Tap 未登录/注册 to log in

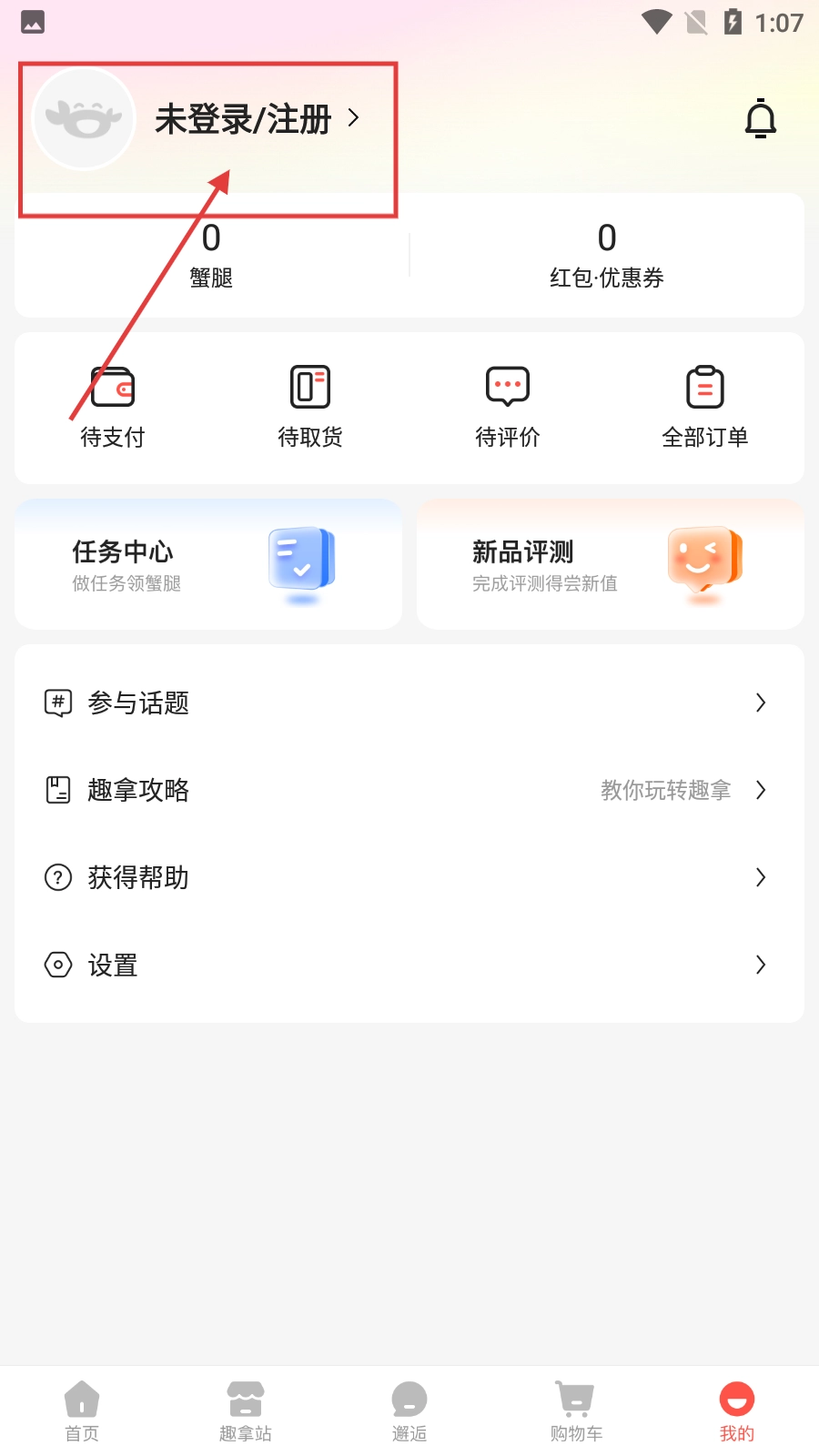[x=243, y=119]
